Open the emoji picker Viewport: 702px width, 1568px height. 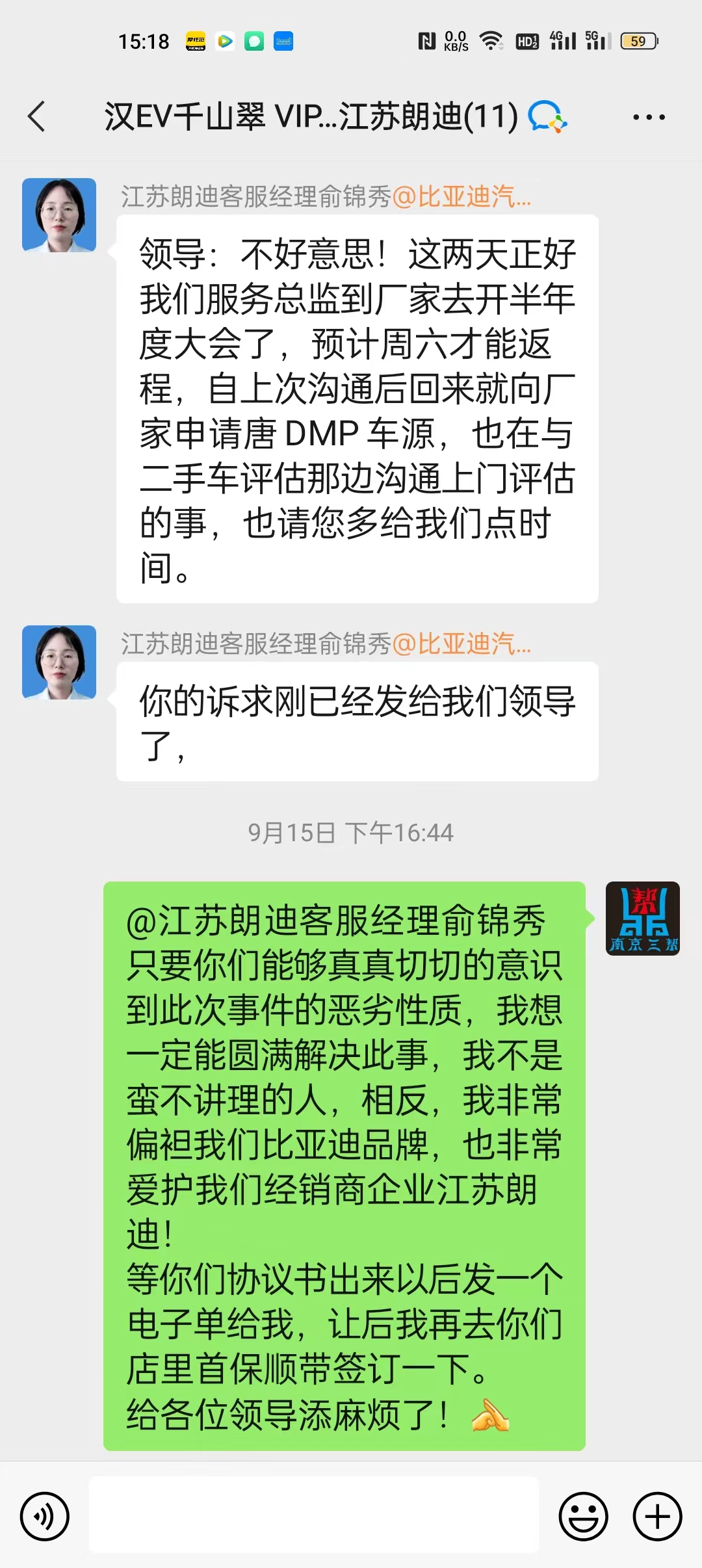tap(583, 1516)
